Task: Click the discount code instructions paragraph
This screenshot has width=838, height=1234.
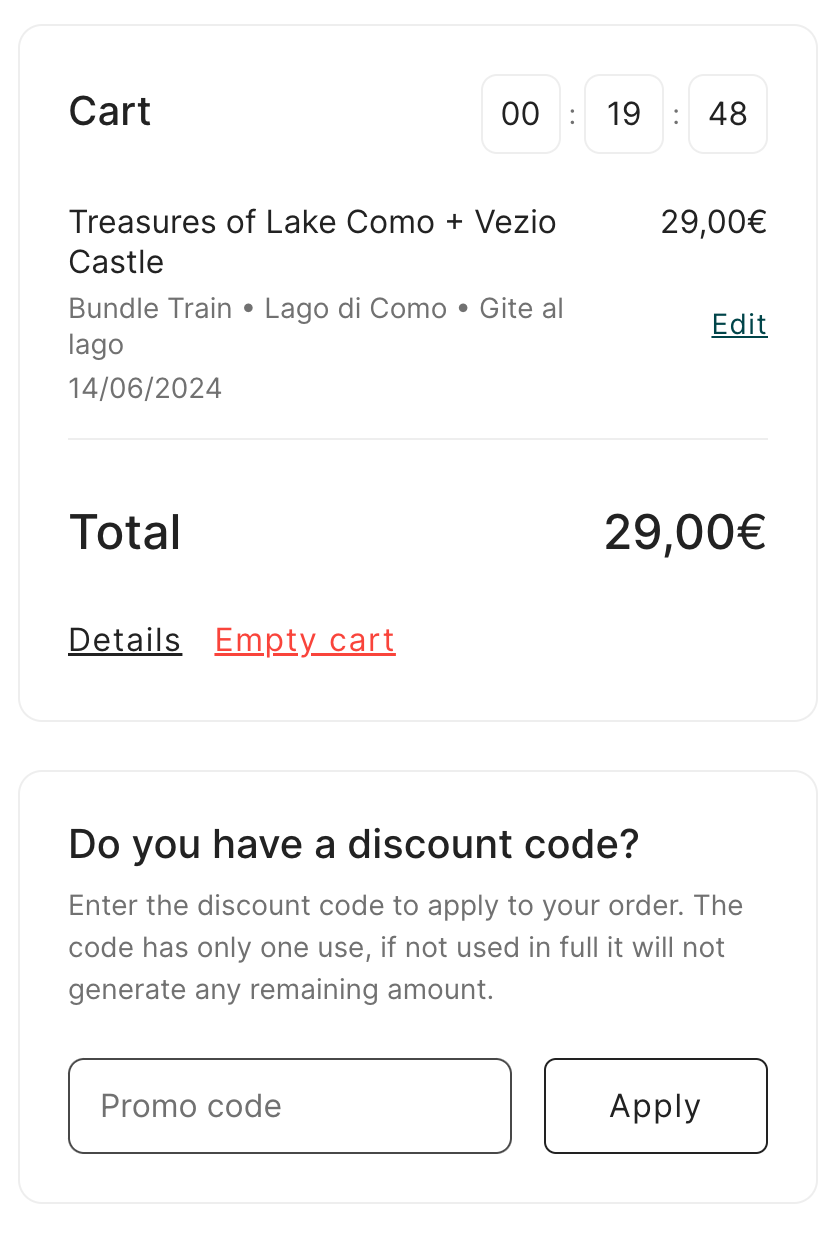Action: 405,947
